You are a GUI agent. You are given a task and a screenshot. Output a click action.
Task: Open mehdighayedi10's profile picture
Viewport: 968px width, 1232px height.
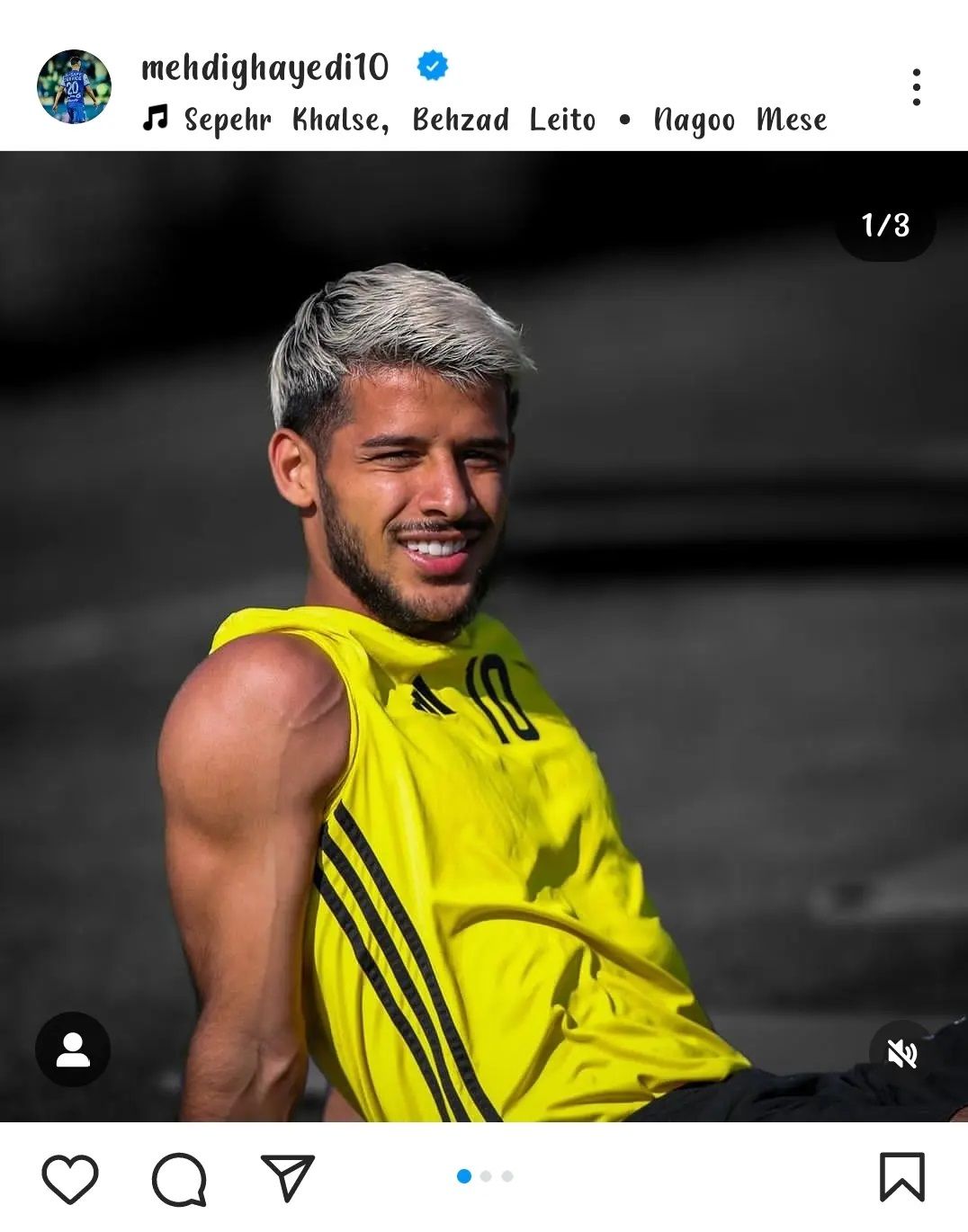74,86
